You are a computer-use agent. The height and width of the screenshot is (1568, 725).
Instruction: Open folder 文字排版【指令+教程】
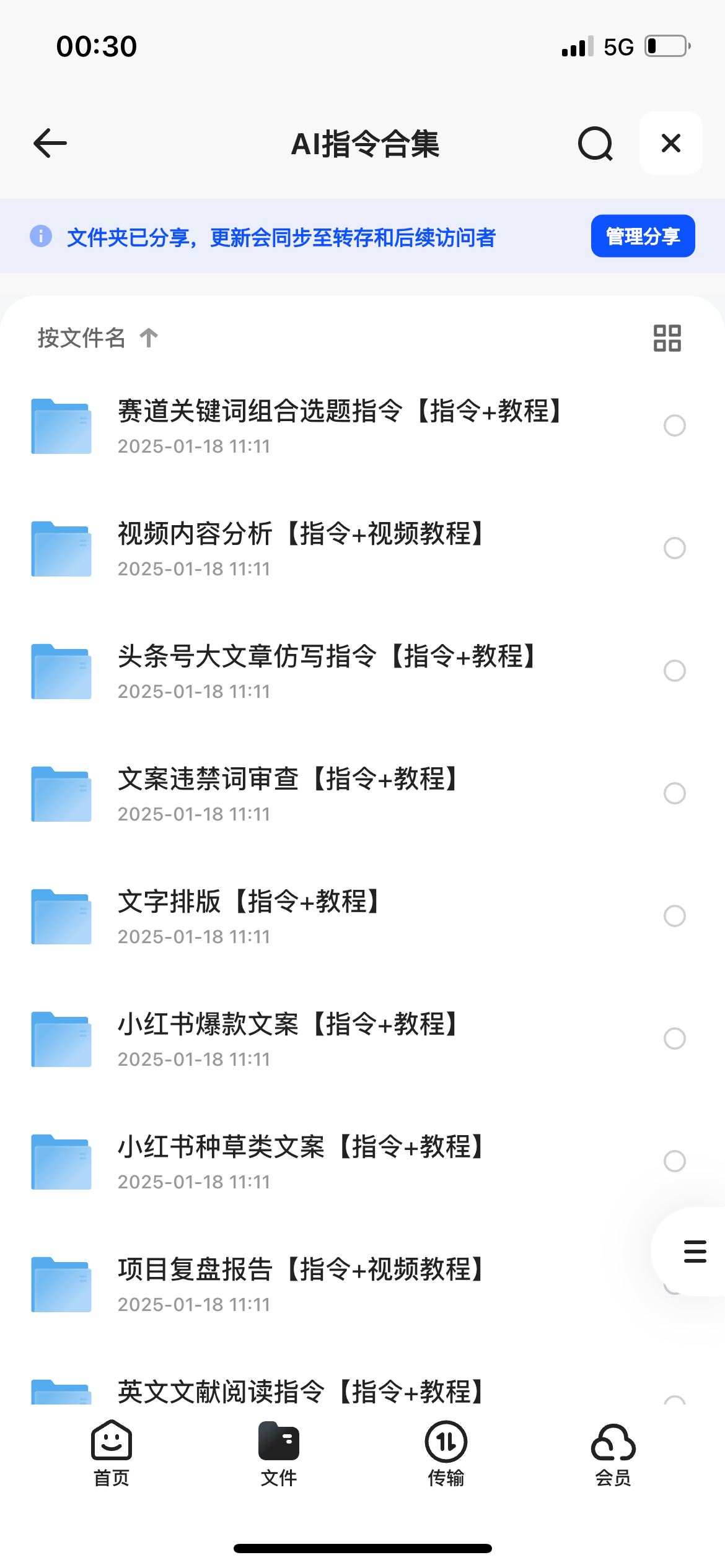(x=362, y=917)
